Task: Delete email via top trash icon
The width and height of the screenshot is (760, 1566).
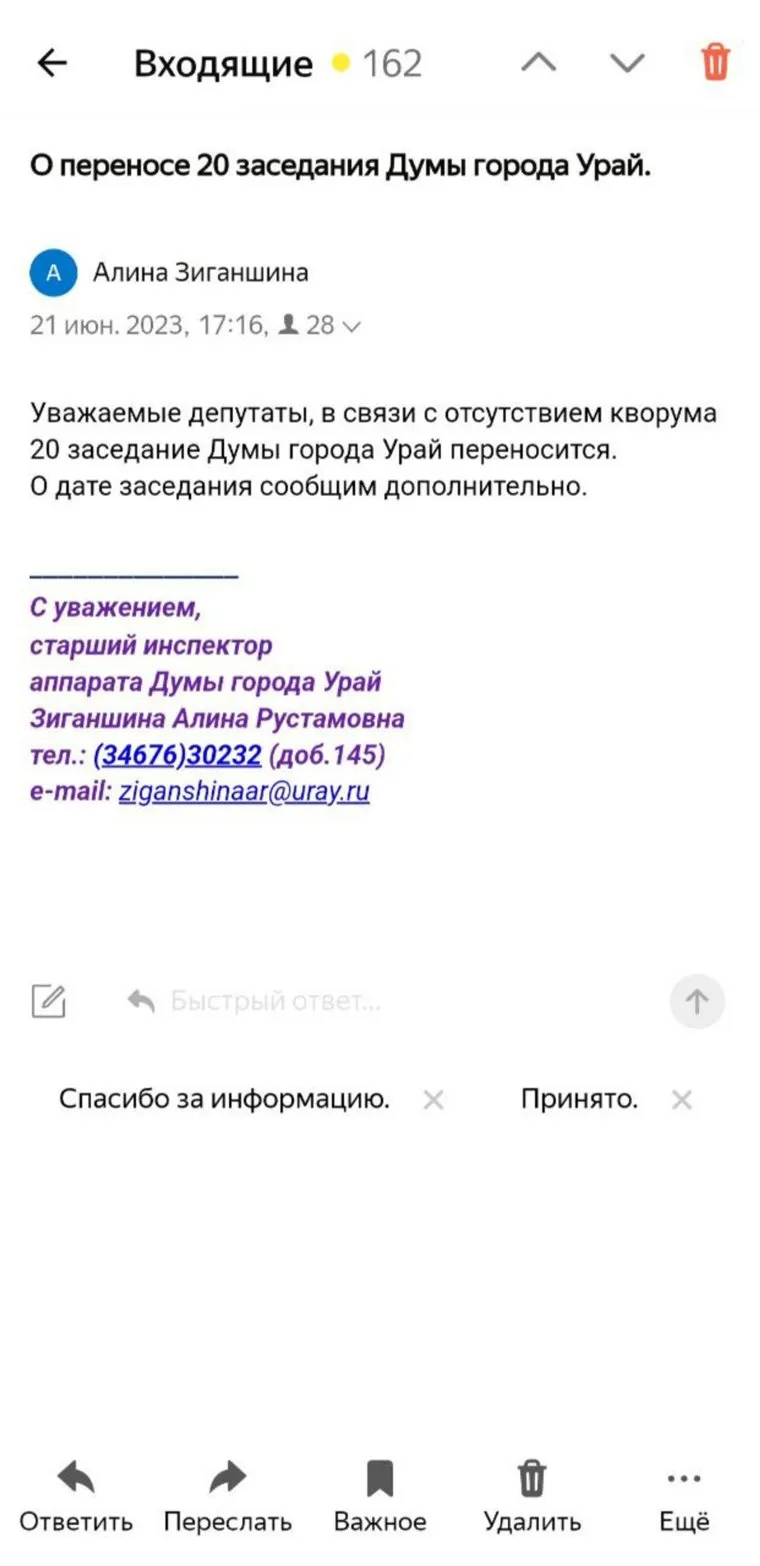Action: (x=715, y=62)
